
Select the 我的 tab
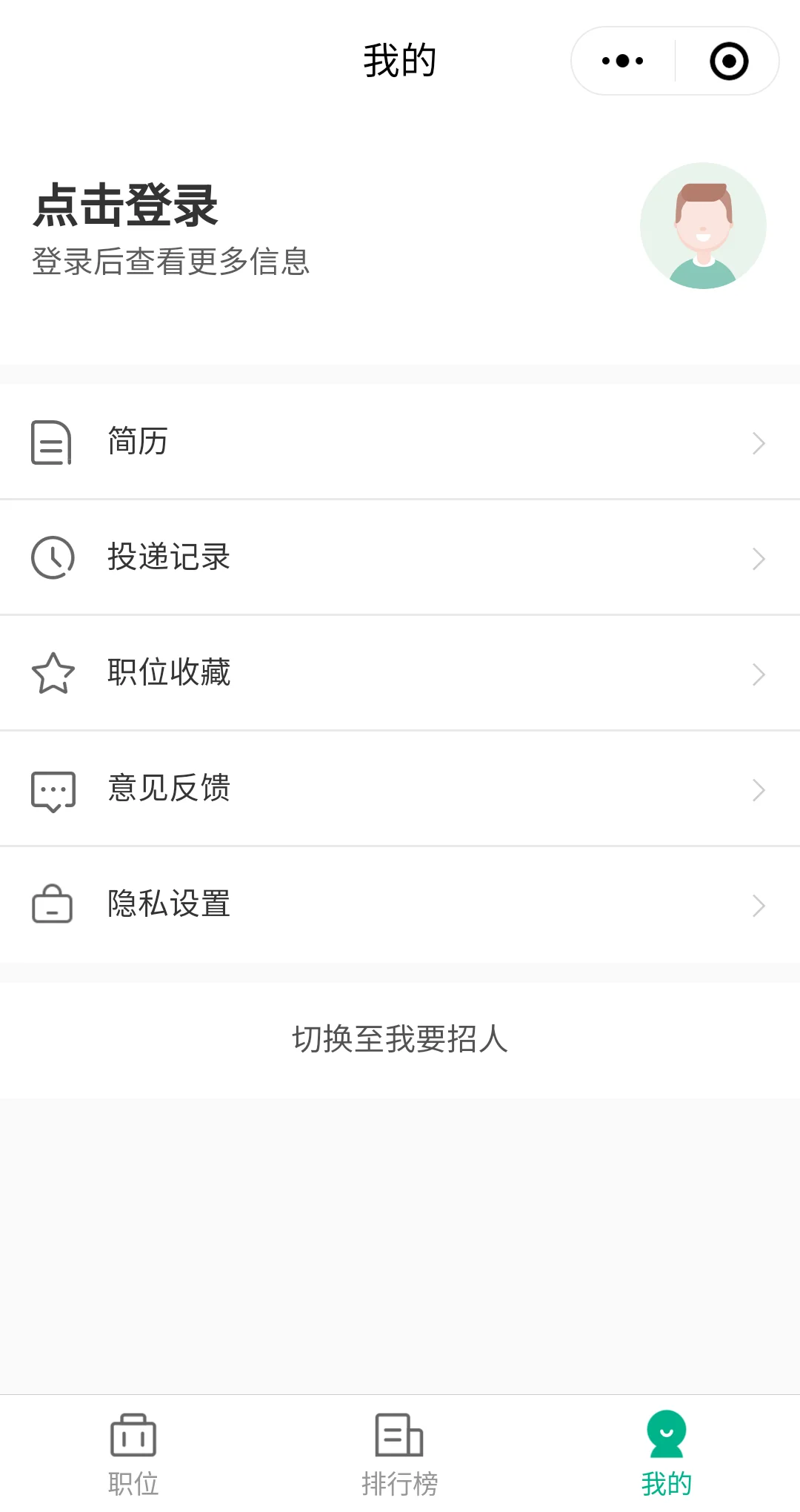pos(667,1454)
